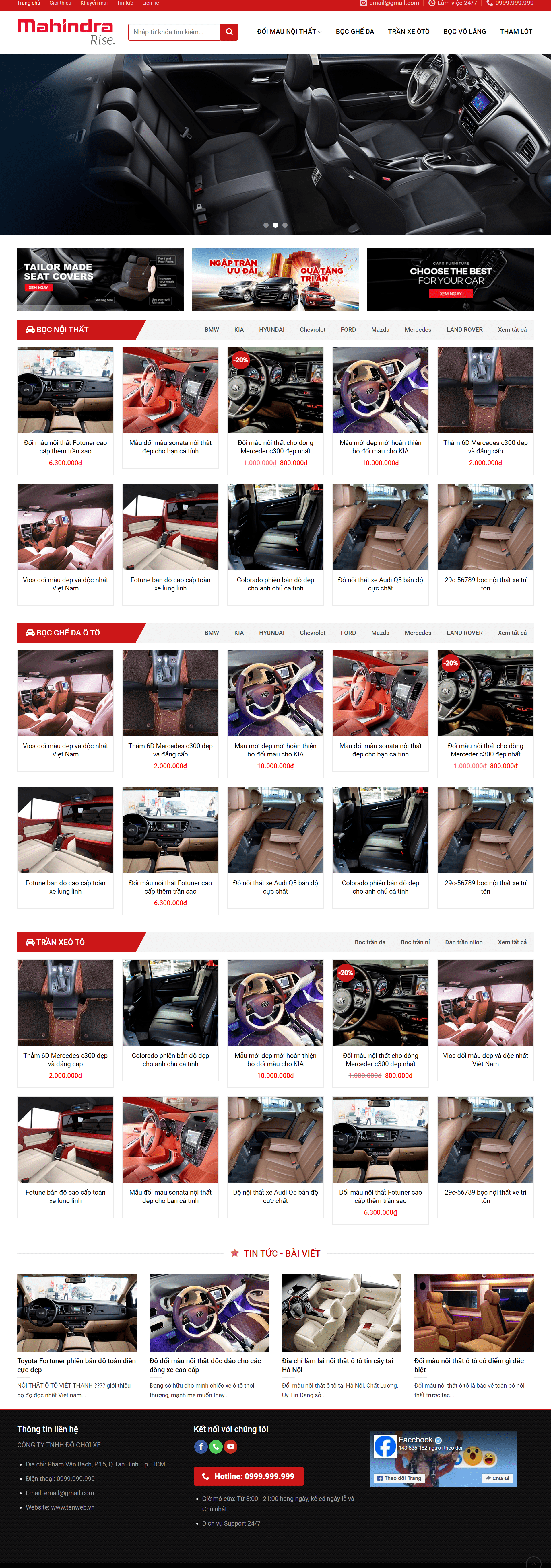Viewport: 551px width, 1568px height.
Task: Tap the red search magnifier button
Action: click(229, 32)
